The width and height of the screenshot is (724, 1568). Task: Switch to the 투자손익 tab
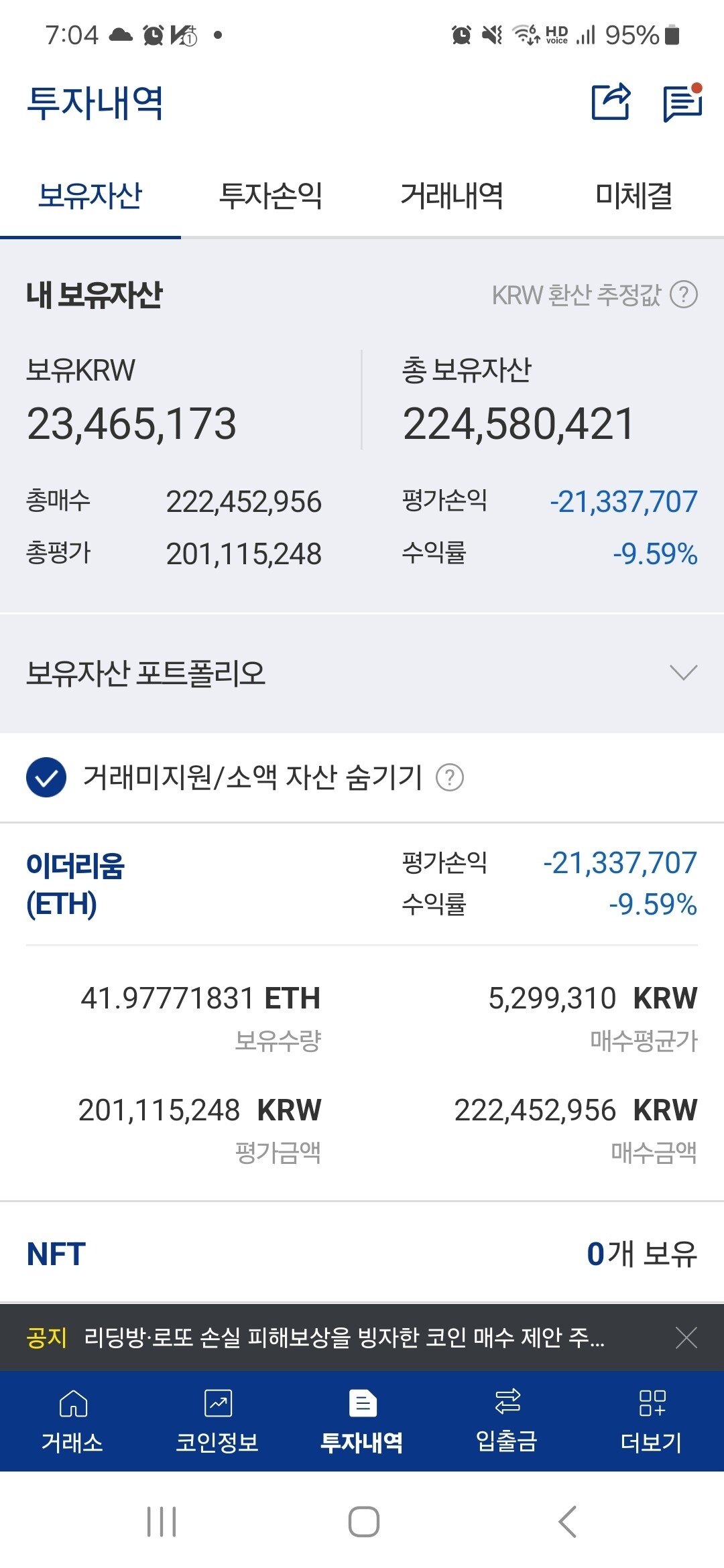pos(271,196)
